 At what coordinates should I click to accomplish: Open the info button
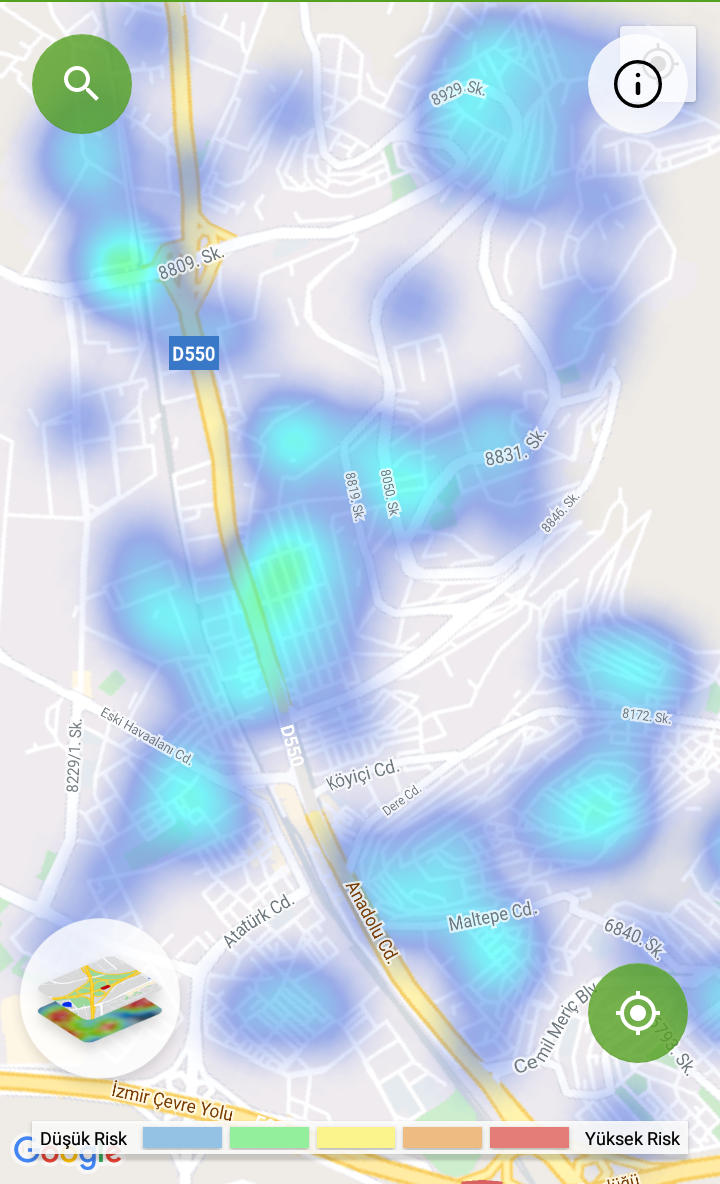click(638, 84)
